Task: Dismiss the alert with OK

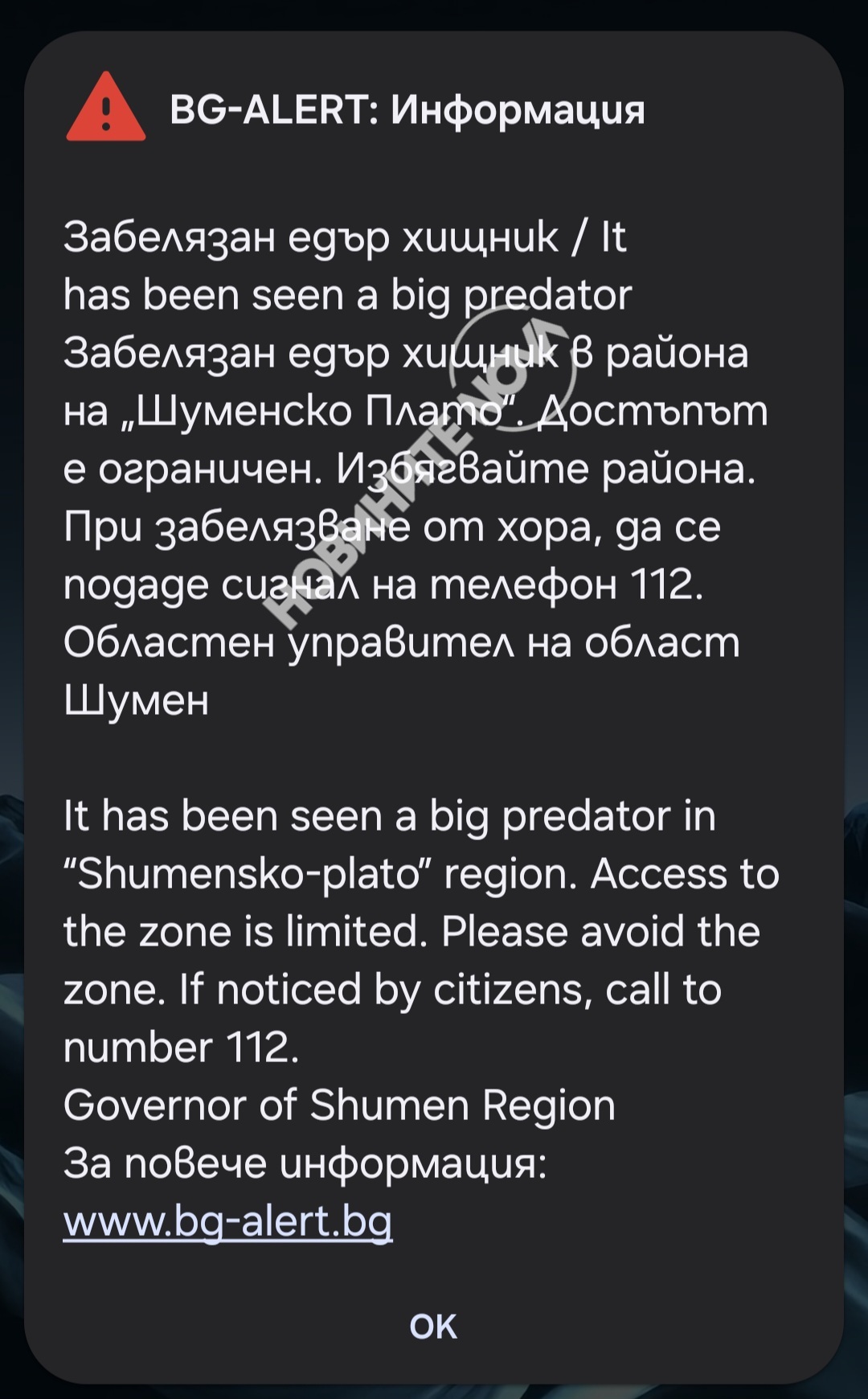Action: [433, 1327]
